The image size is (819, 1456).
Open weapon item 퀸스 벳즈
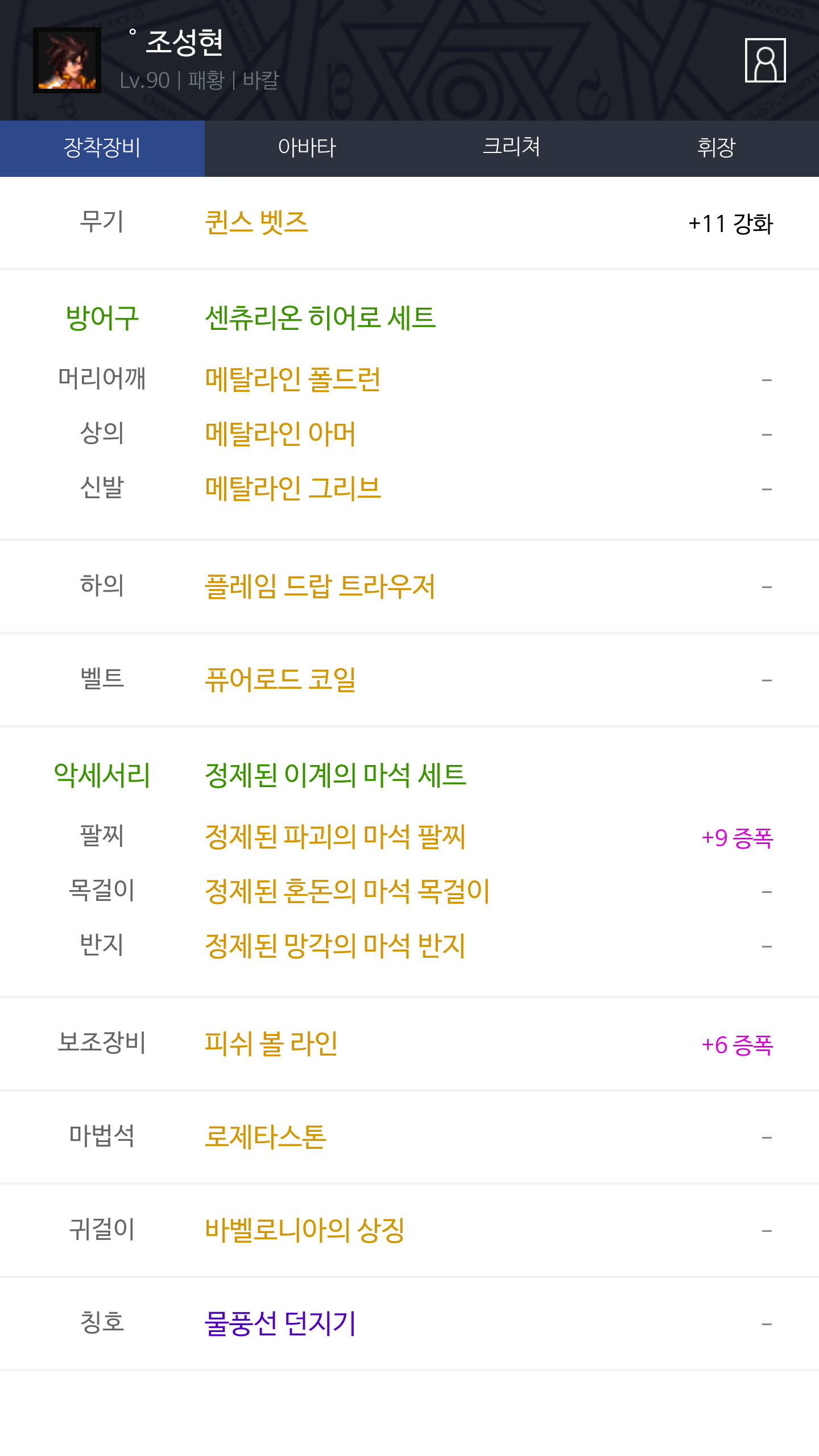pyautogui.click(x=256, y=222)
